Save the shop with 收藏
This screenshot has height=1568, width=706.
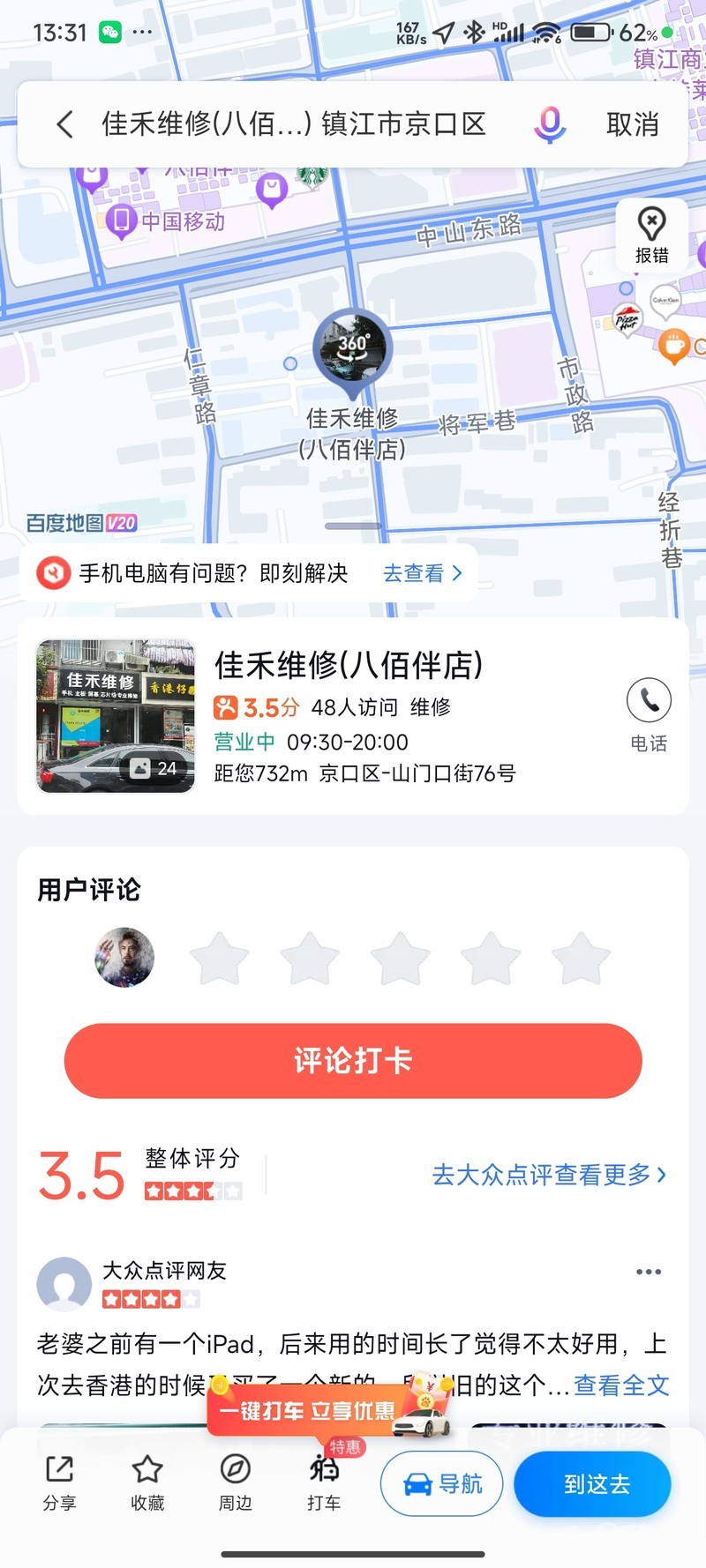(147, 1483)
